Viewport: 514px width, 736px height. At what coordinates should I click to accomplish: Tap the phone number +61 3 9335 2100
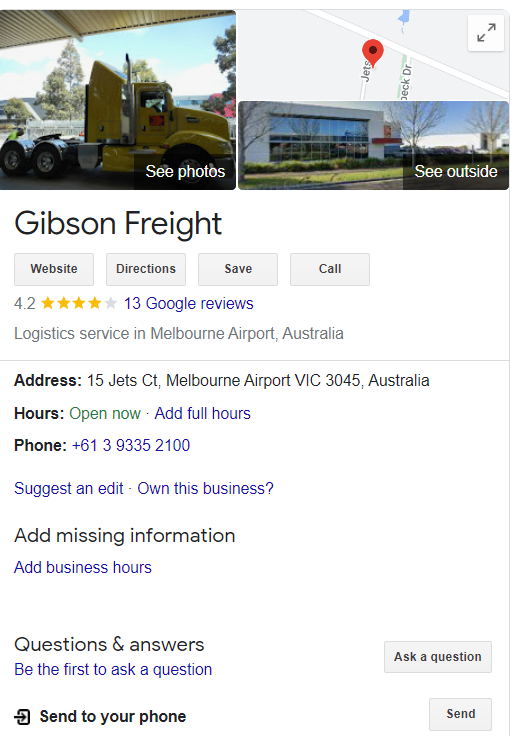pyautogui.click(x=131, y=445)
